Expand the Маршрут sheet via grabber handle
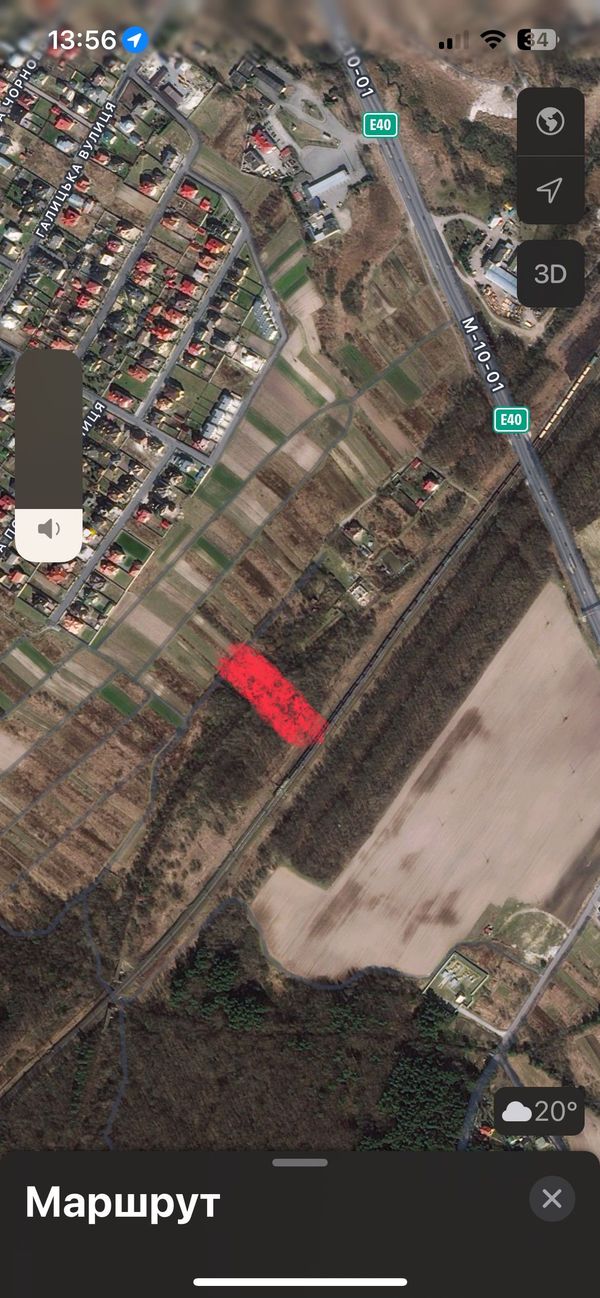The height and width of the screenshot is (1298, 600). click(x=300, y=1162)
